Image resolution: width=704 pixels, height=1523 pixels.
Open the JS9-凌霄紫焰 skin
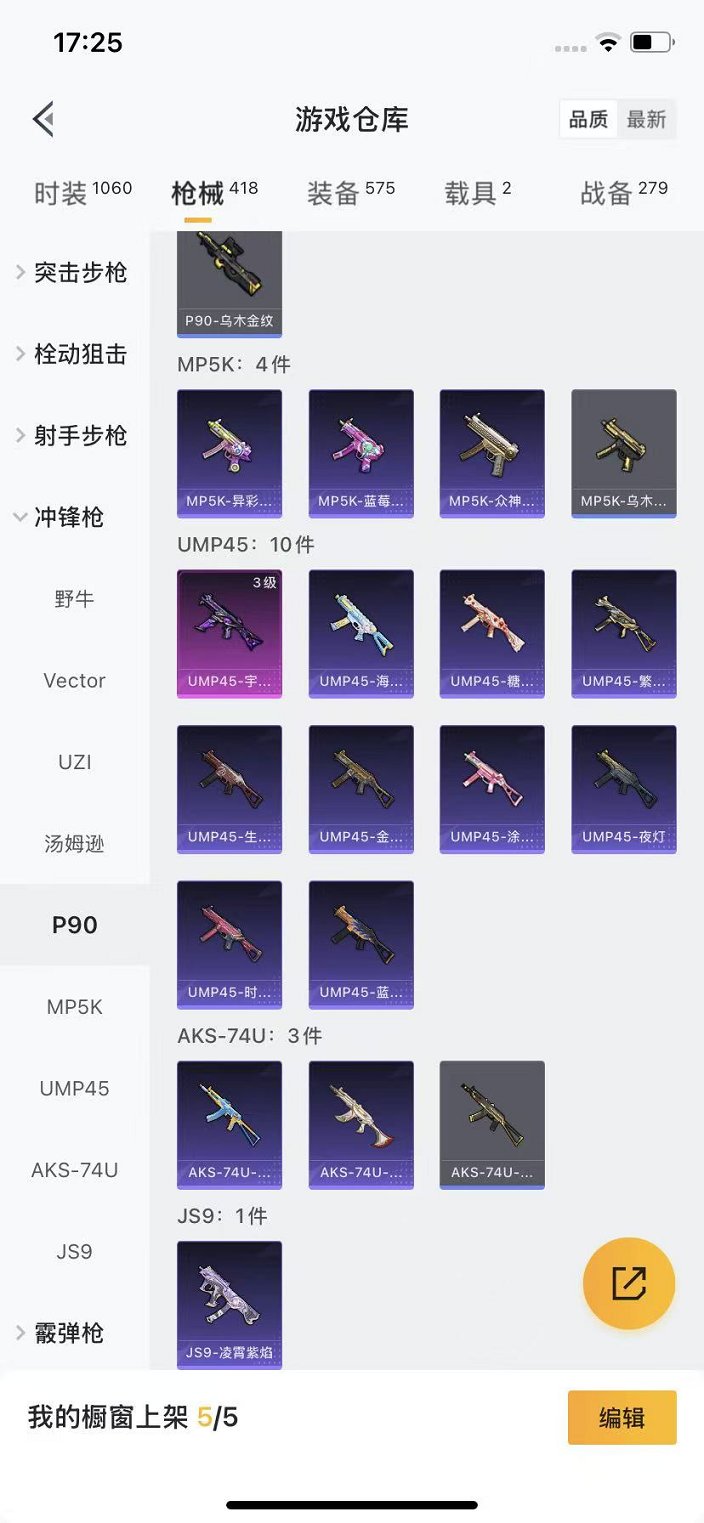[x=229, y=1304]
